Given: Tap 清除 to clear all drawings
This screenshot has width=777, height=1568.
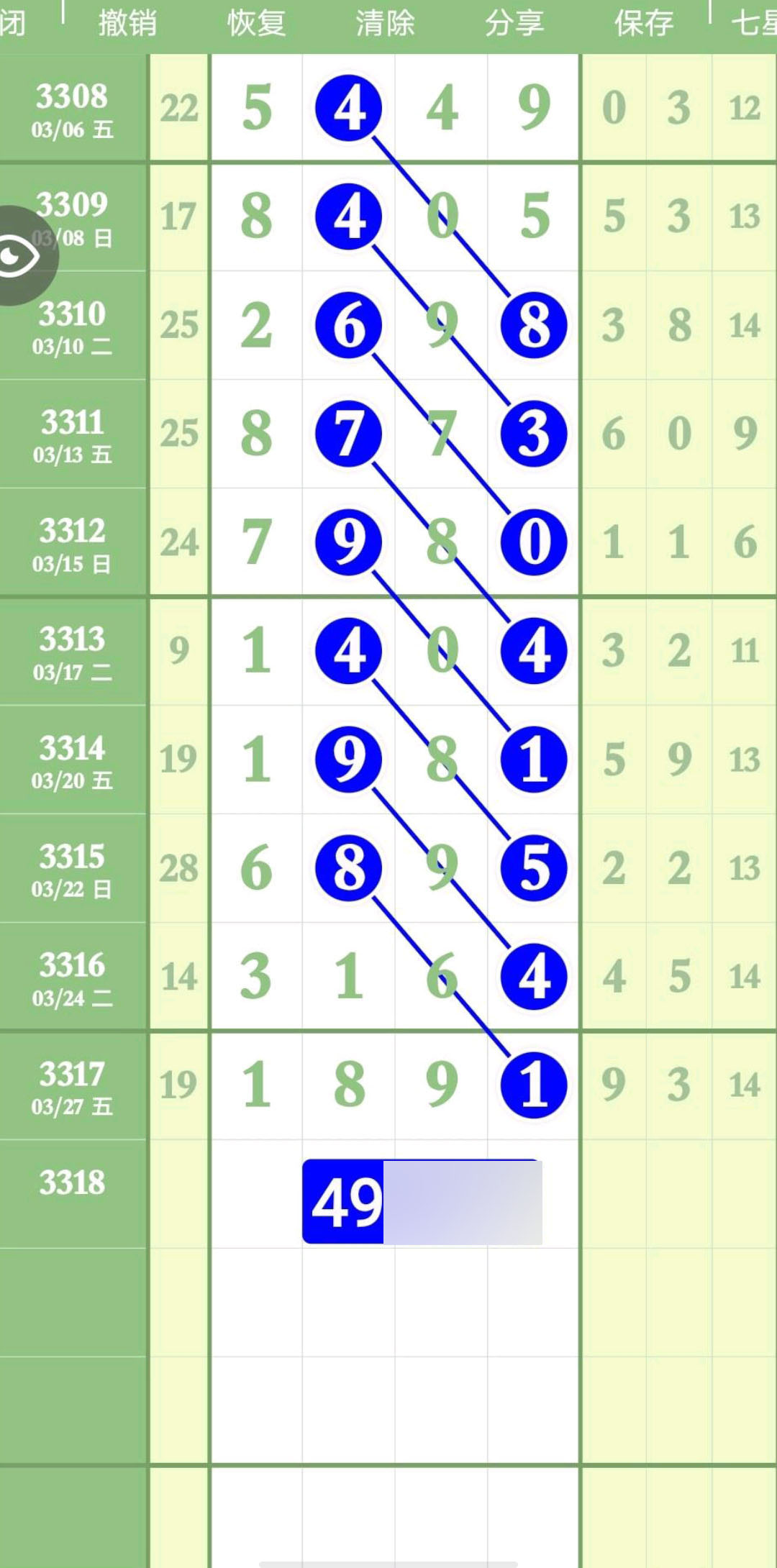Looking at the screenshot, I should tap(385, 23).
